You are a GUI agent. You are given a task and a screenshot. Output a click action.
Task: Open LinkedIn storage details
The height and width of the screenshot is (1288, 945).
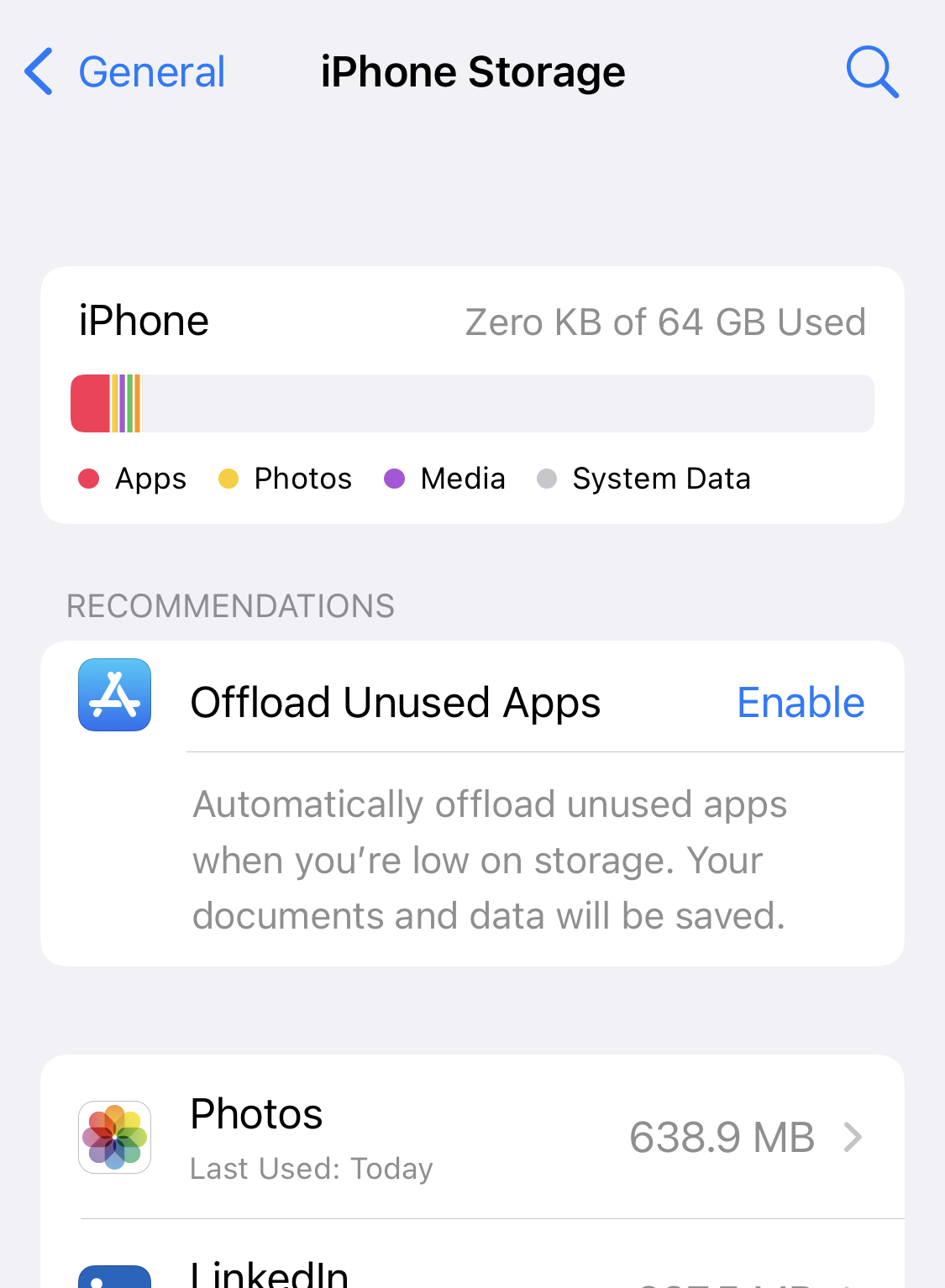[472, 1272]
